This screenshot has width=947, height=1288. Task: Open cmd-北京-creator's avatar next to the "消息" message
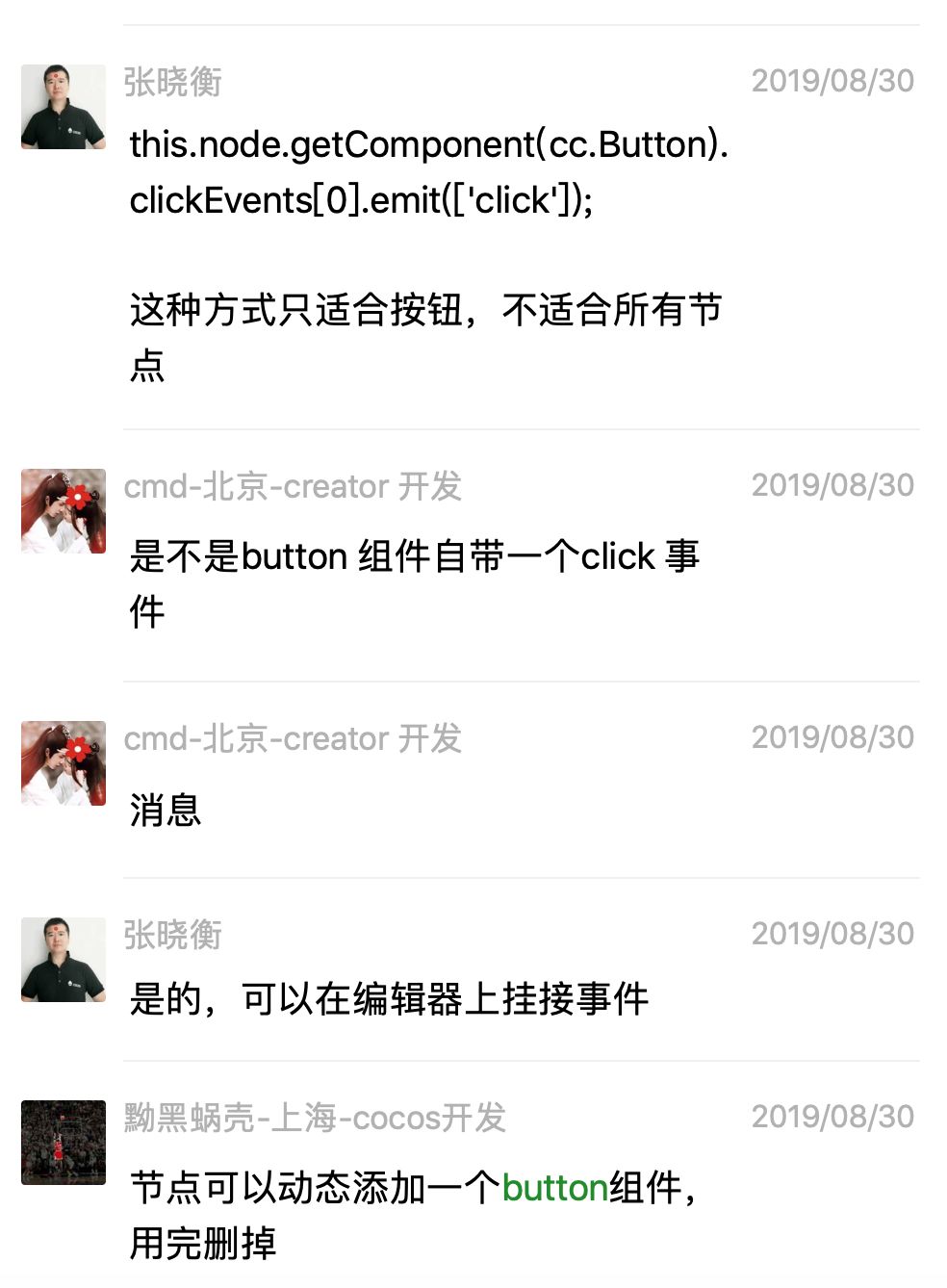[x=64, y=763]
